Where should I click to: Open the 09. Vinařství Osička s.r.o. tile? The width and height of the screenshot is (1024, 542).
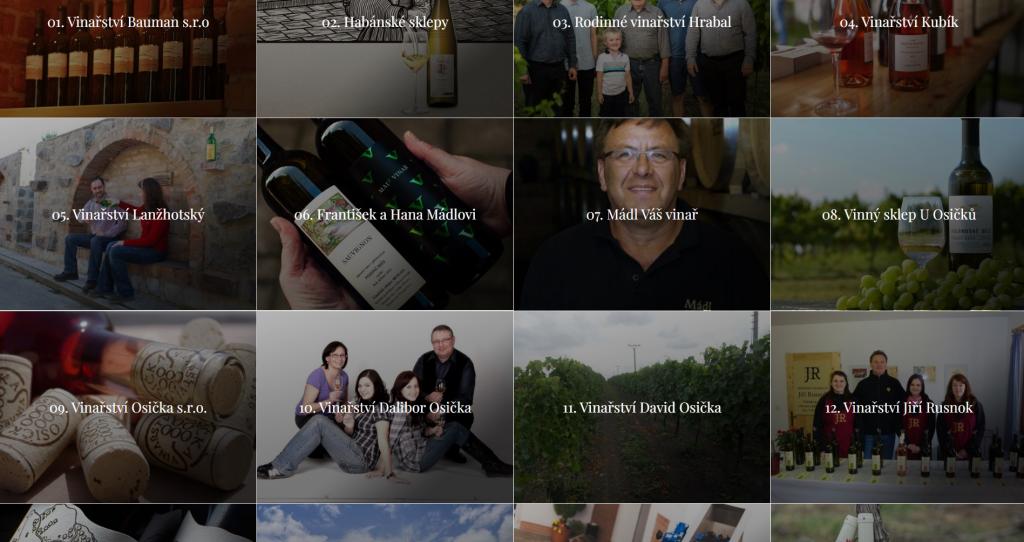click(x=128, y=408)
